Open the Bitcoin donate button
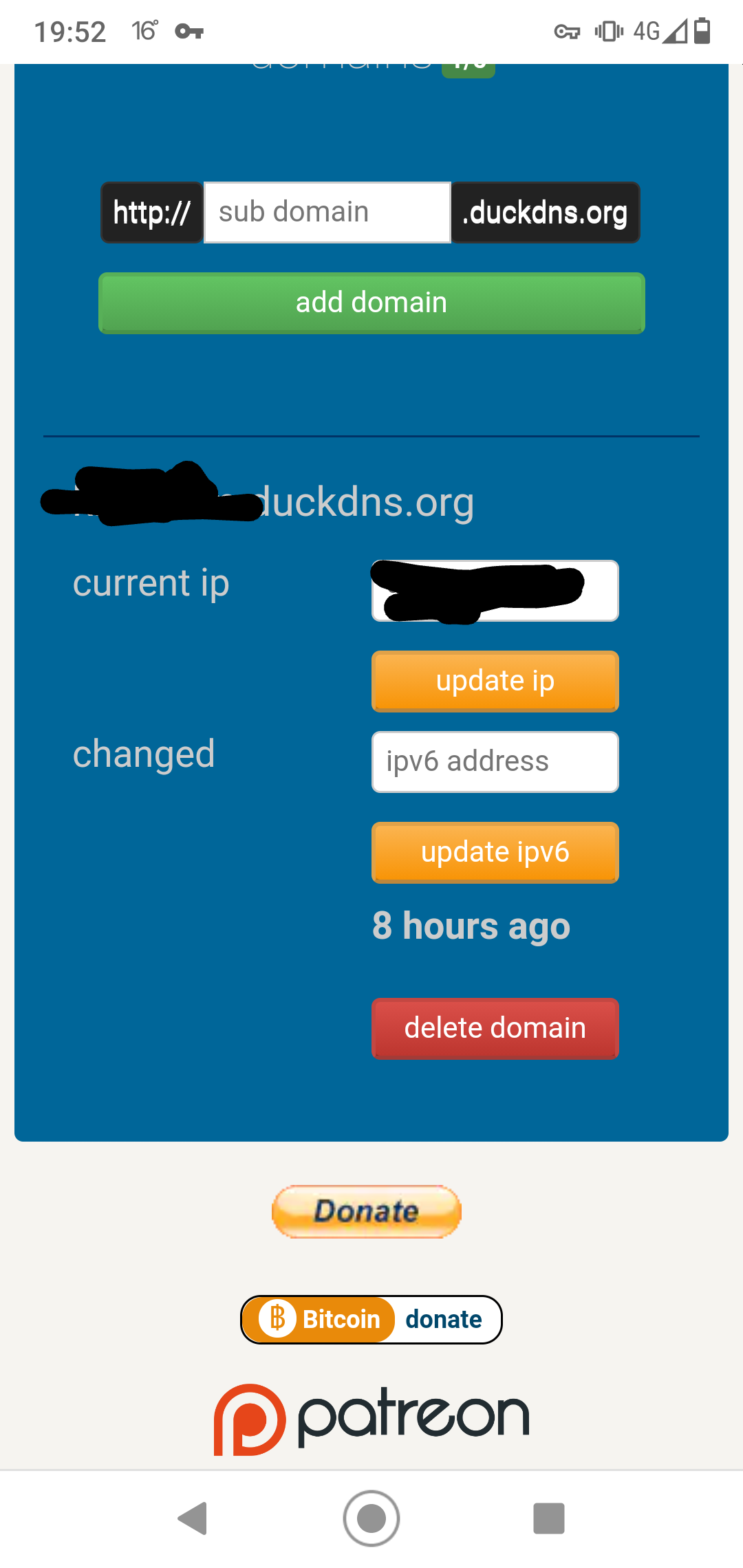Viewport: 743px width, 1568px height. [371, 1319]
